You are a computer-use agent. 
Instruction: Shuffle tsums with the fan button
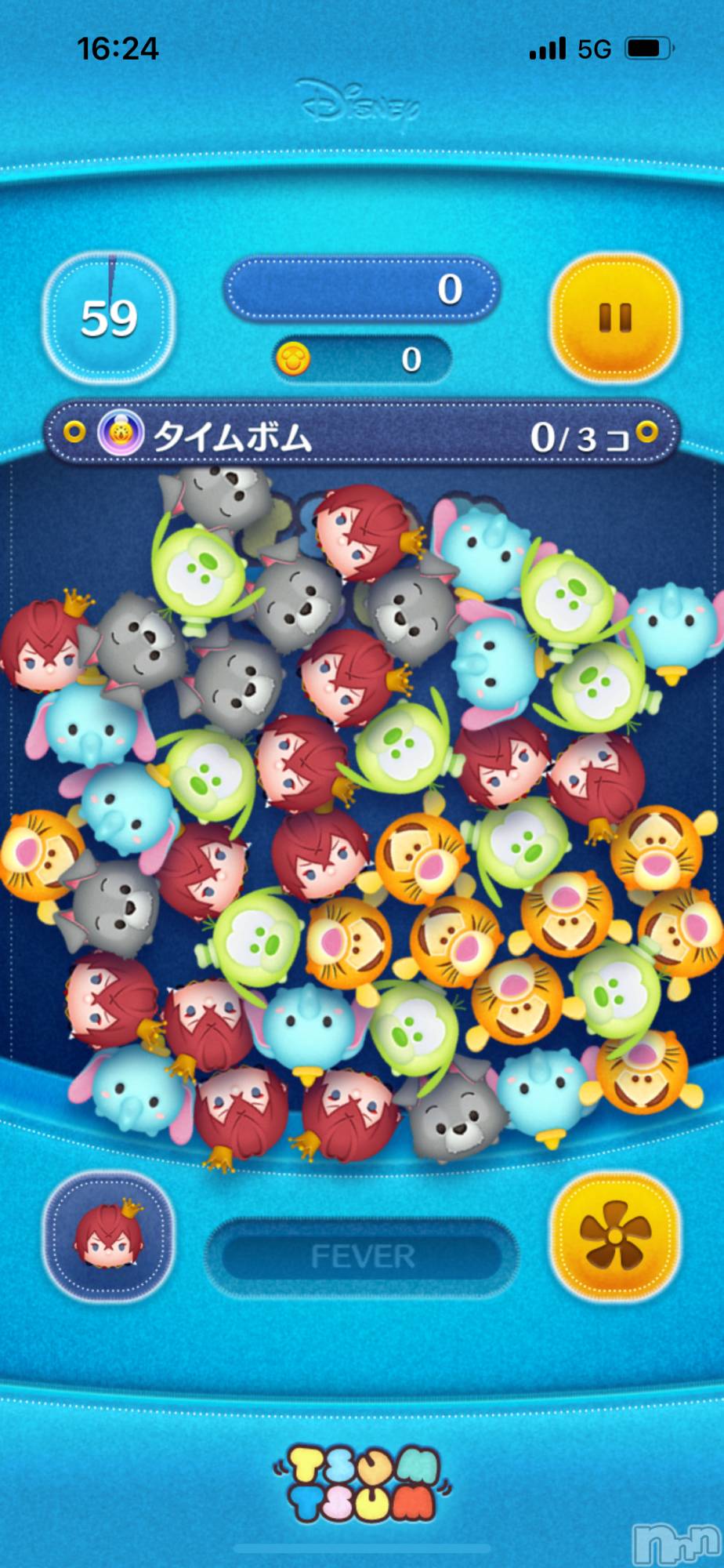pyautogui.click(x=615, y=1236)
